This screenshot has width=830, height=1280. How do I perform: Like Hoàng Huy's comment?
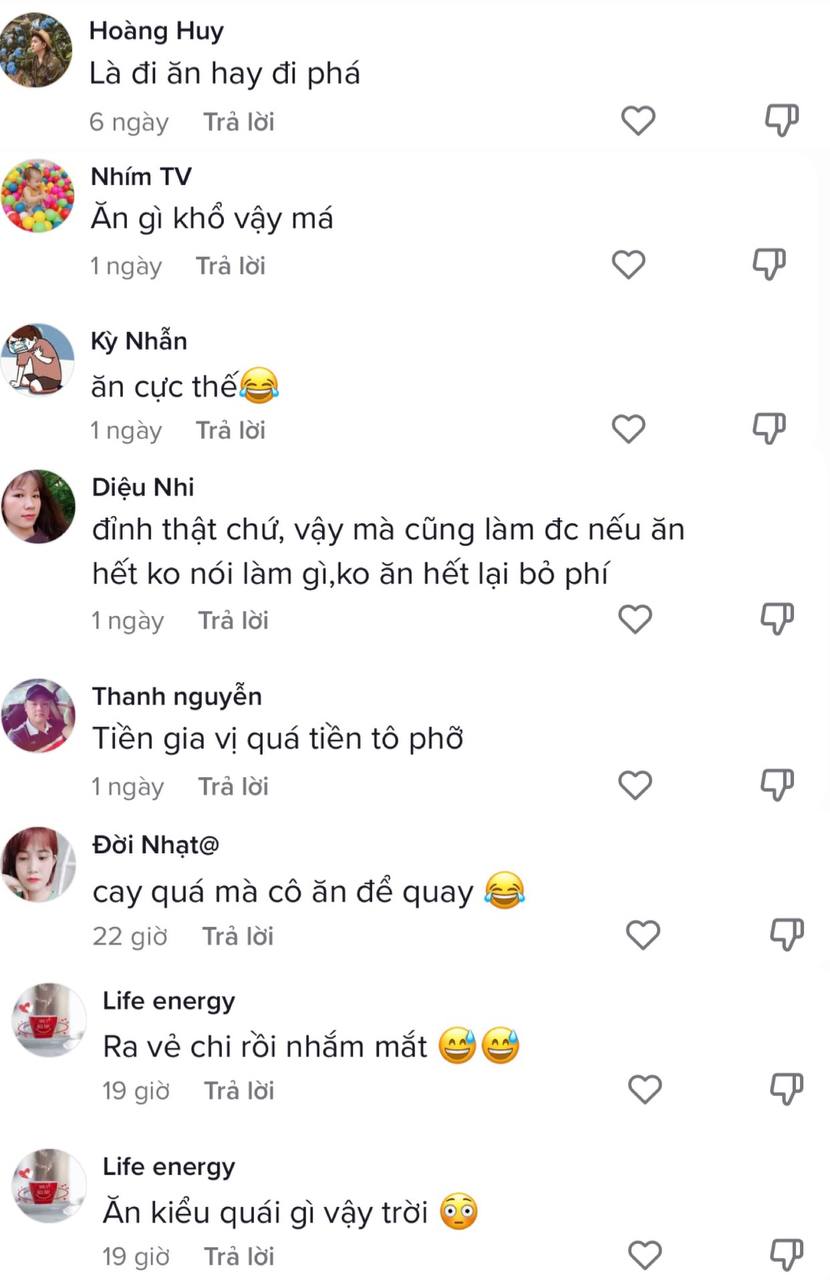point(638,121)
